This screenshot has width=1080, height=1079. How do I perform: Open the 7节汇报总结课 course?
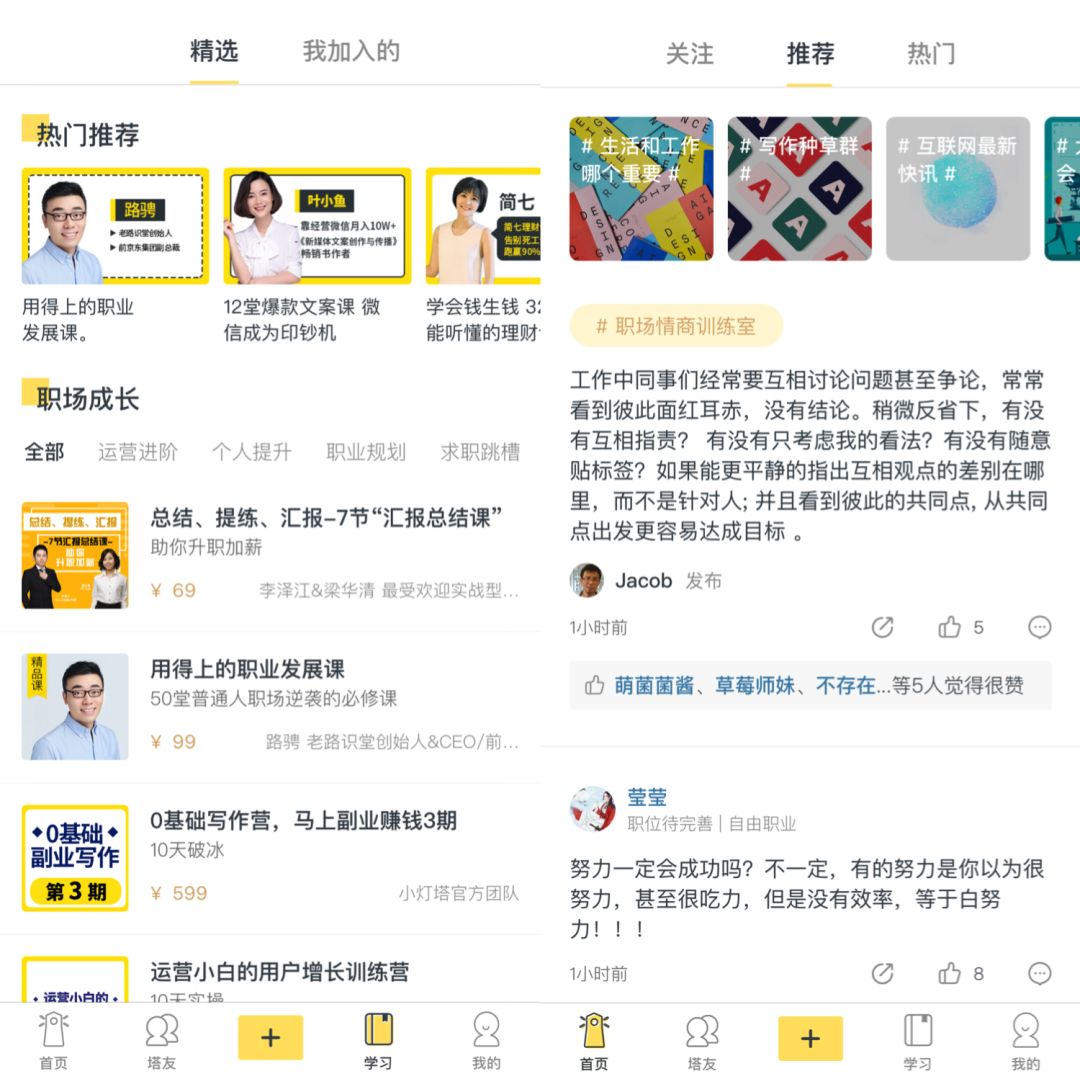click(x=325, y=518)
